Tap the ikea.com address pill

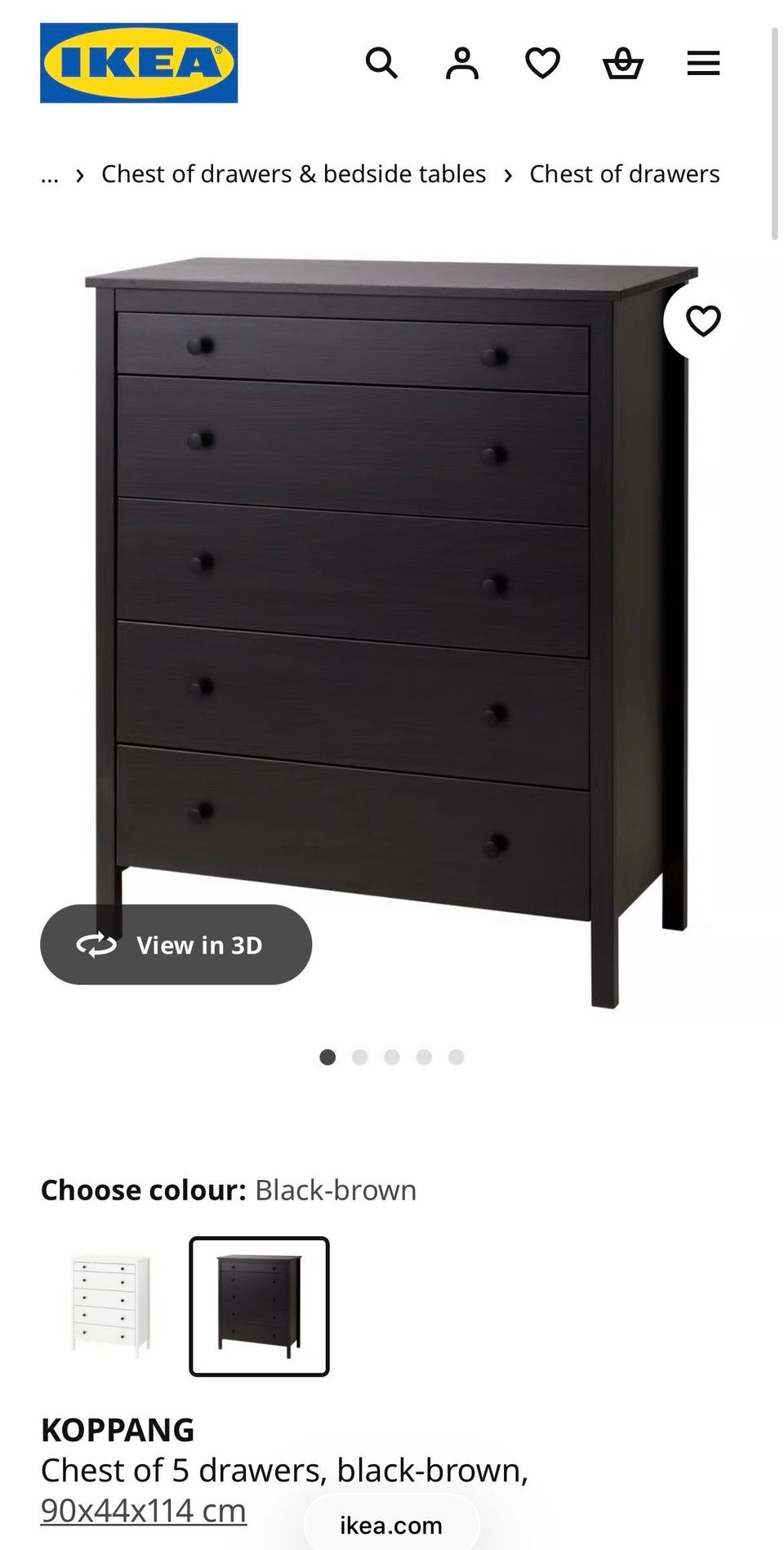391,1525
